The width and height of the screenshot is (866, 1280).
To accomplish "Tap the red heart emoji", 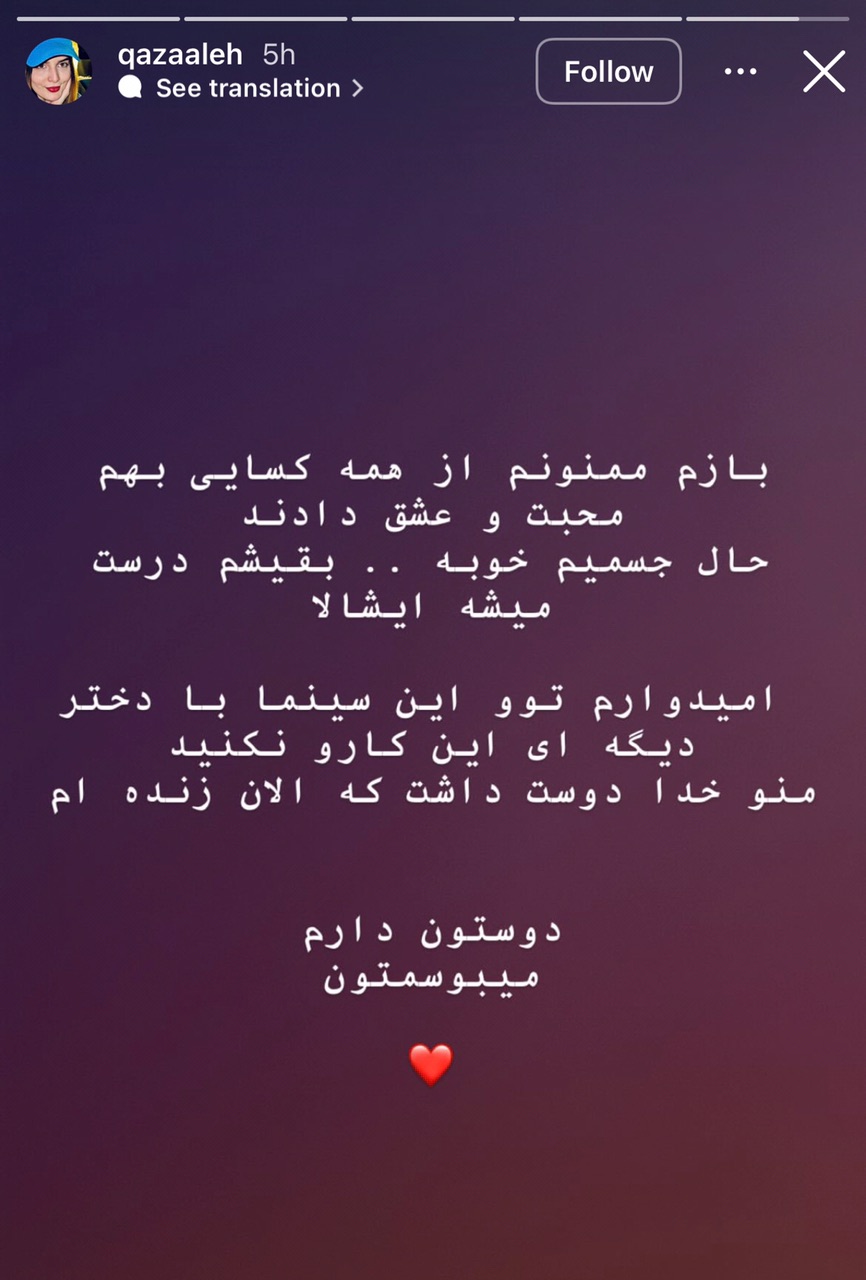I will tap(432, 1065).
